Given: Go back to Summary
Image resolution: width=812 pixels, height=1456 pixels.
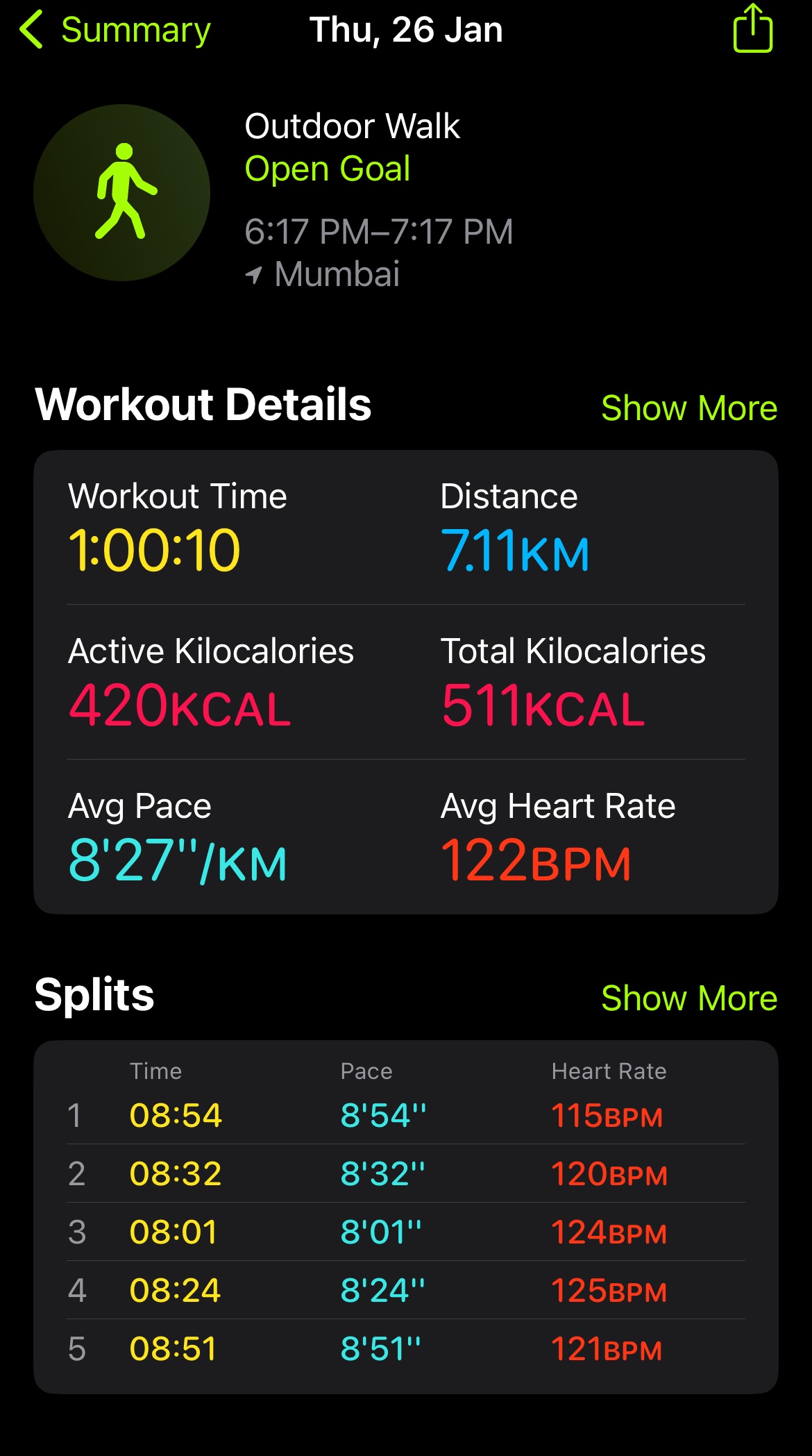Looking at the screenshot, I should 115,31.
